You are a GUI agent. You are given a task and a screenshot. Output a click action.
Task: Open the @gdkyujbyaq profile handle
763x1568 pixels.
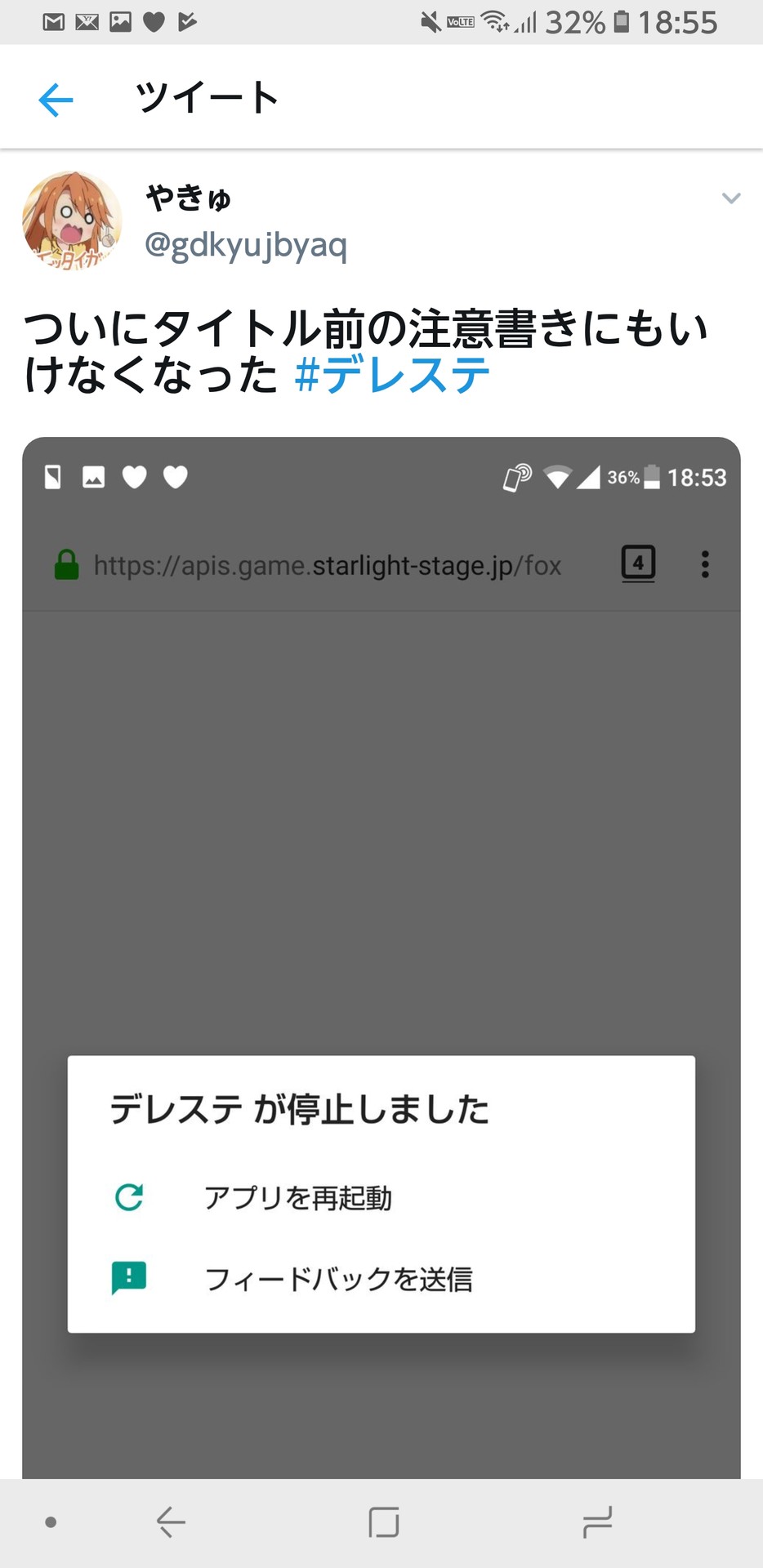246,245
